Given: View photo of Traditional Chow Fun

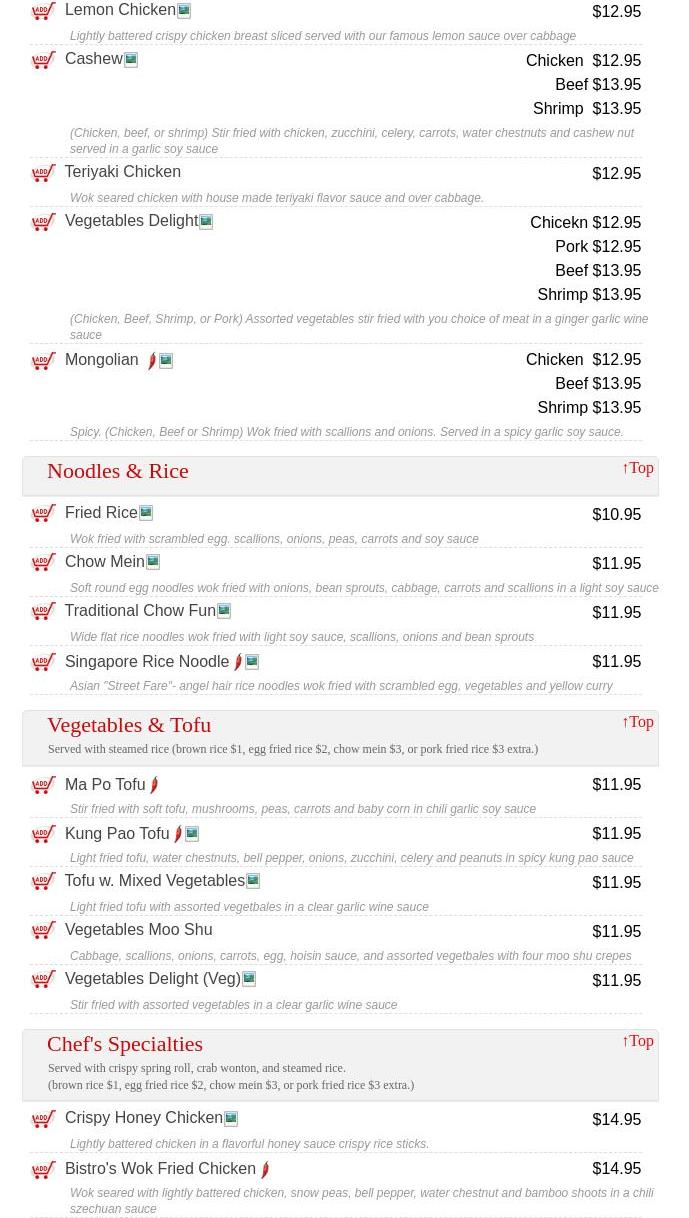Looking at the screenshot, I should click(224, 611).
